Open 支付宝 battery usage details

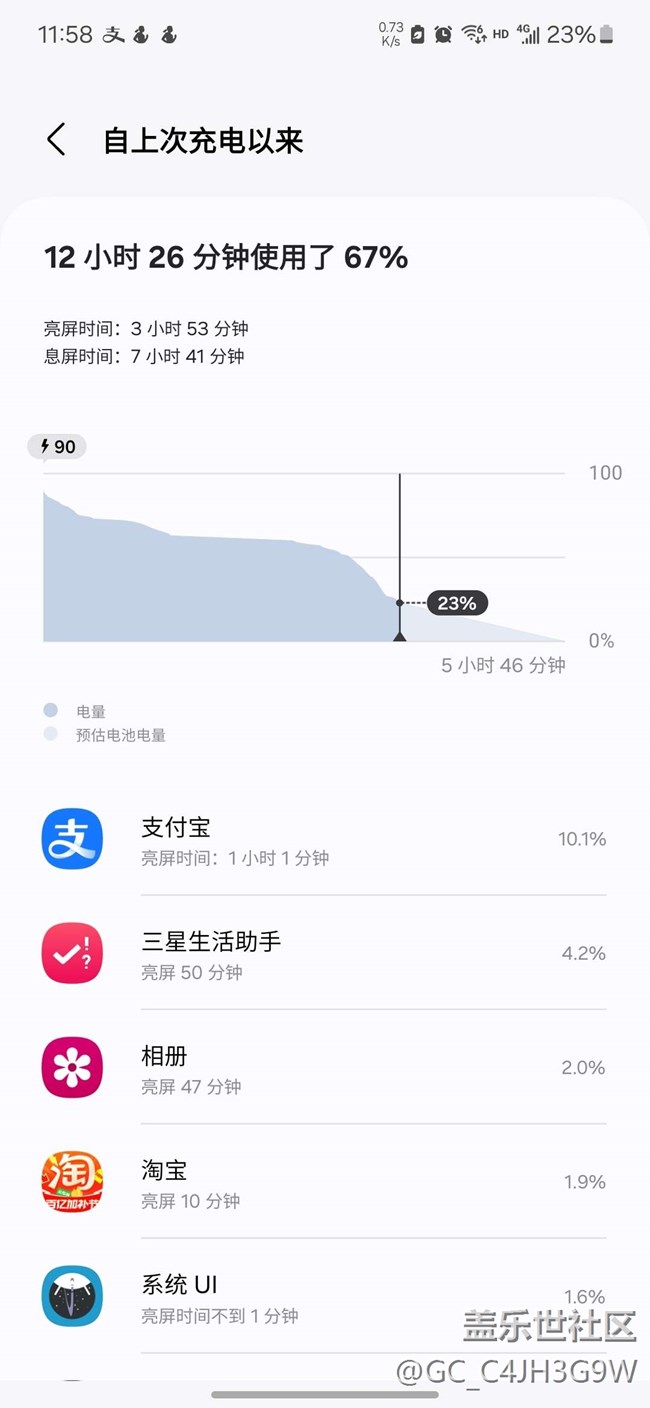coord(325,839)
